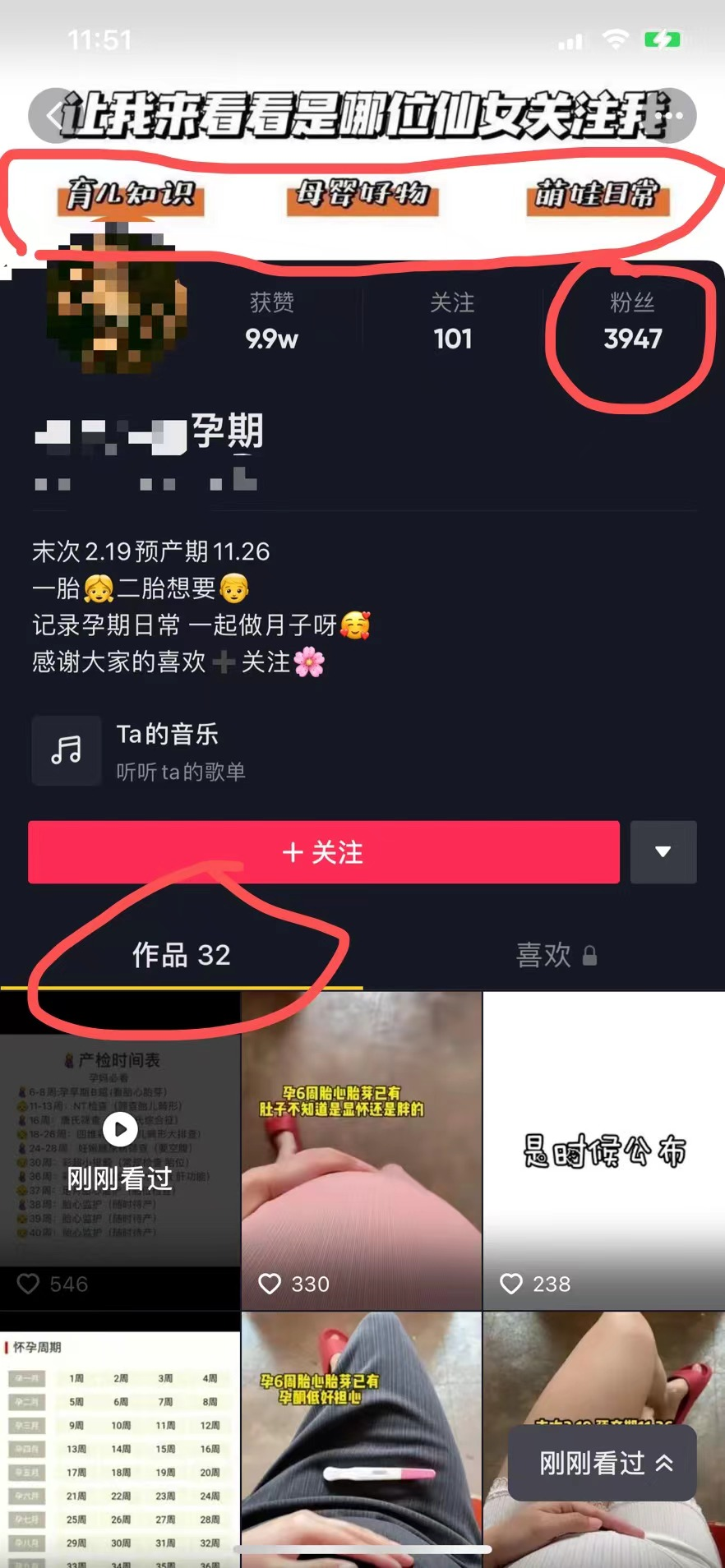The image size is (725, 1568).
Task: Tap the floating 刚刚看过 button
Action: (603, 1462)
